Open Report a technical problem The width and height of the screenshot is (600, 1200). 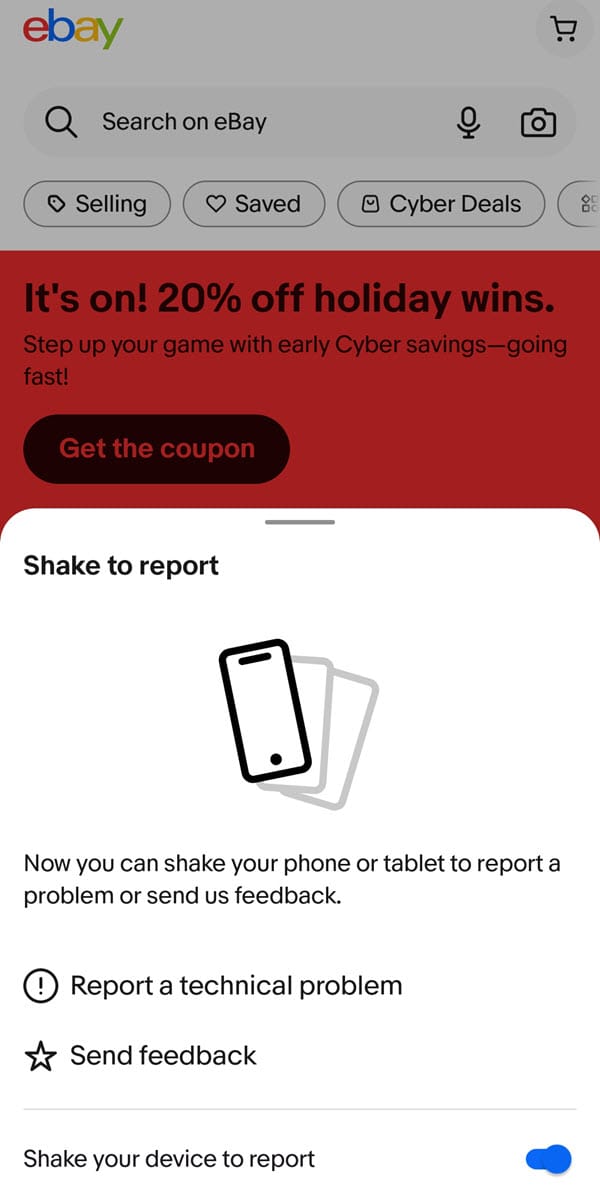213,986
